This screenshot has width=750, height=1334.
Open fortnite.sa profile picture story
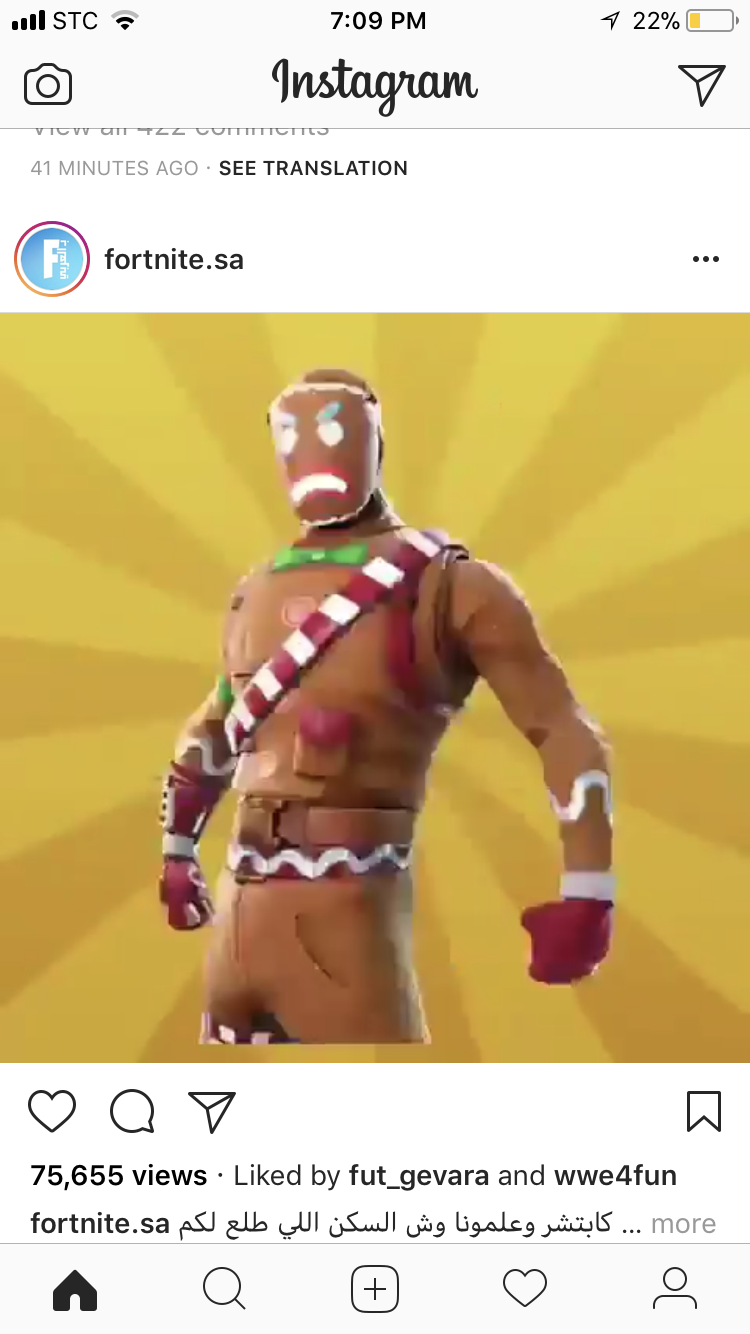[x=52, y=260]
